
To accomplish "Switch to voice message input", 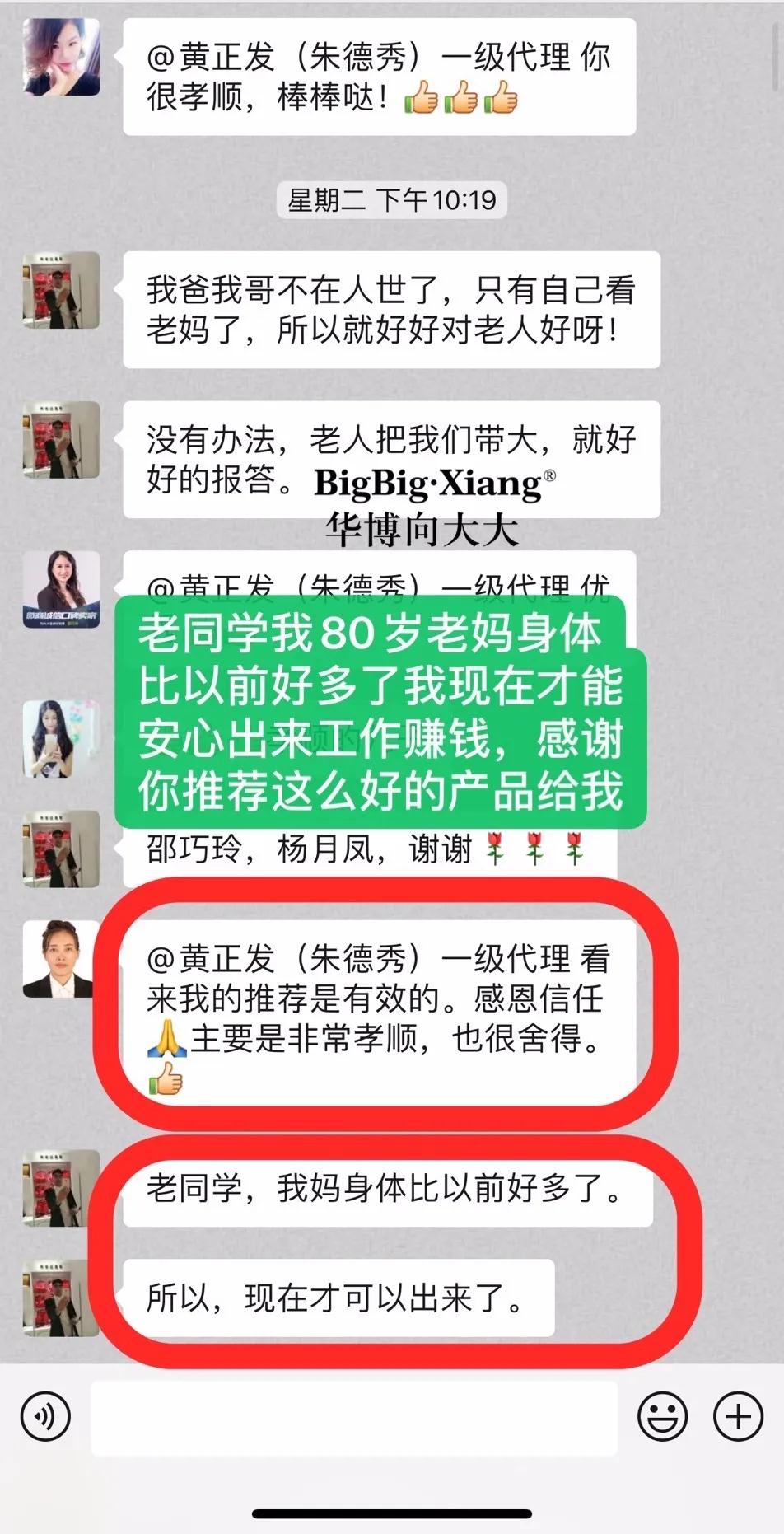I will click(45, 1416).
